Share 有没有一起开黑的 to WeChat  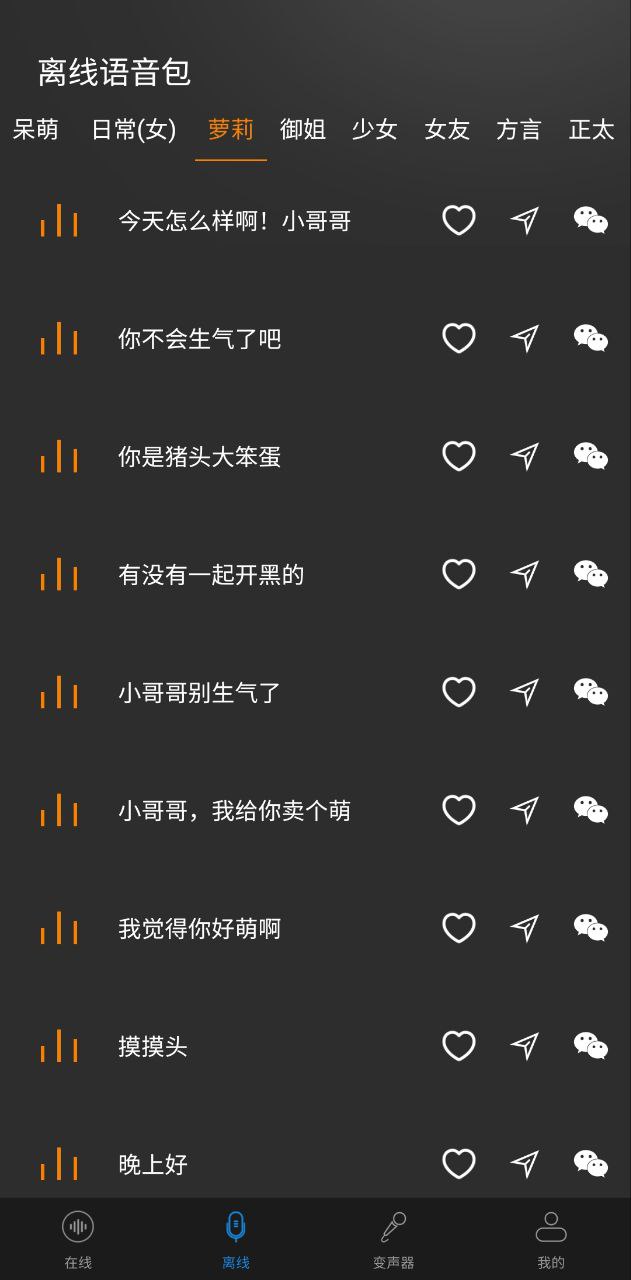tap(591, 575)
